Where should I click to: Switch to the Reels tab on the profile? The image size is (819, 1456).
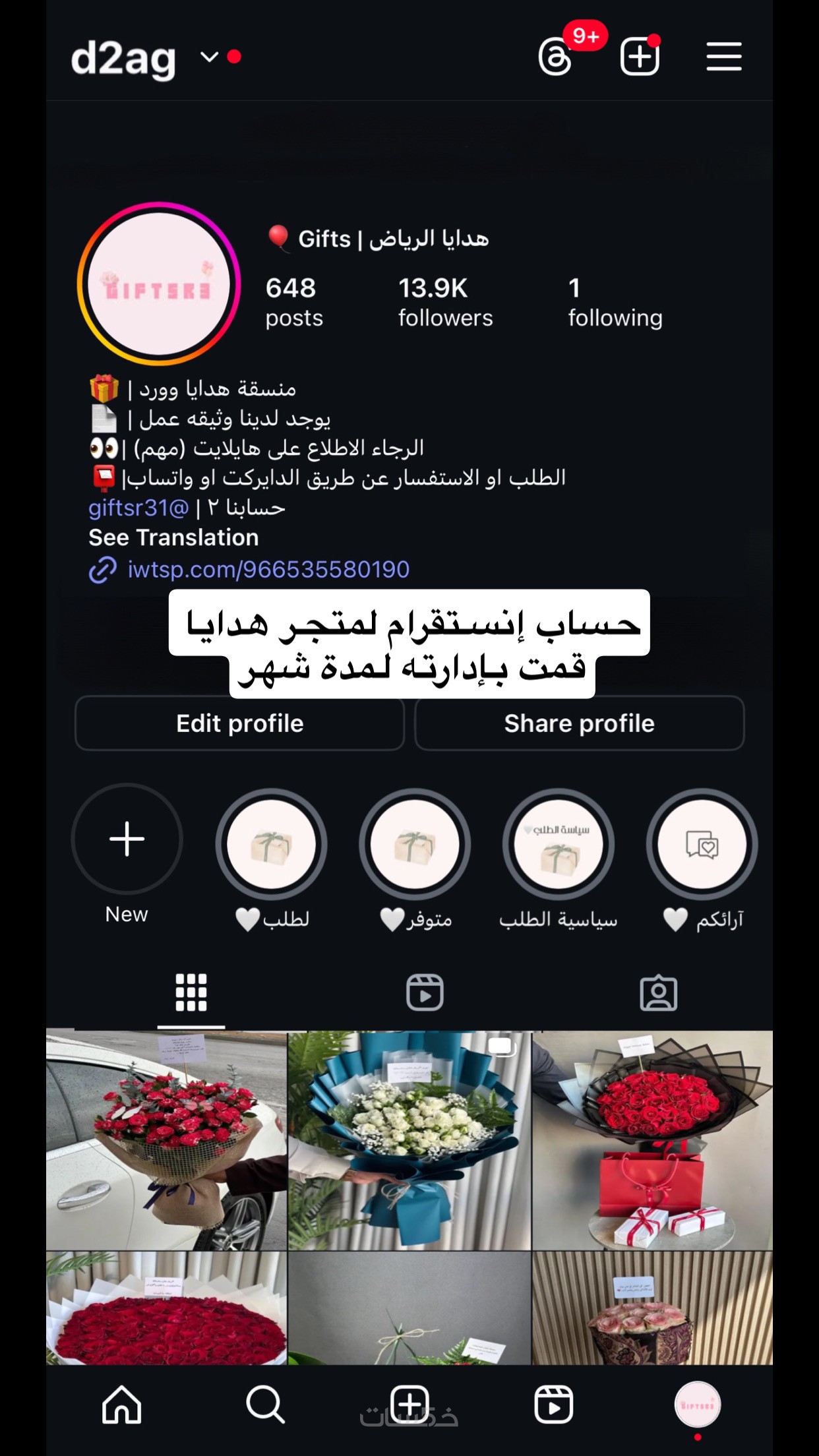point(425,992)
